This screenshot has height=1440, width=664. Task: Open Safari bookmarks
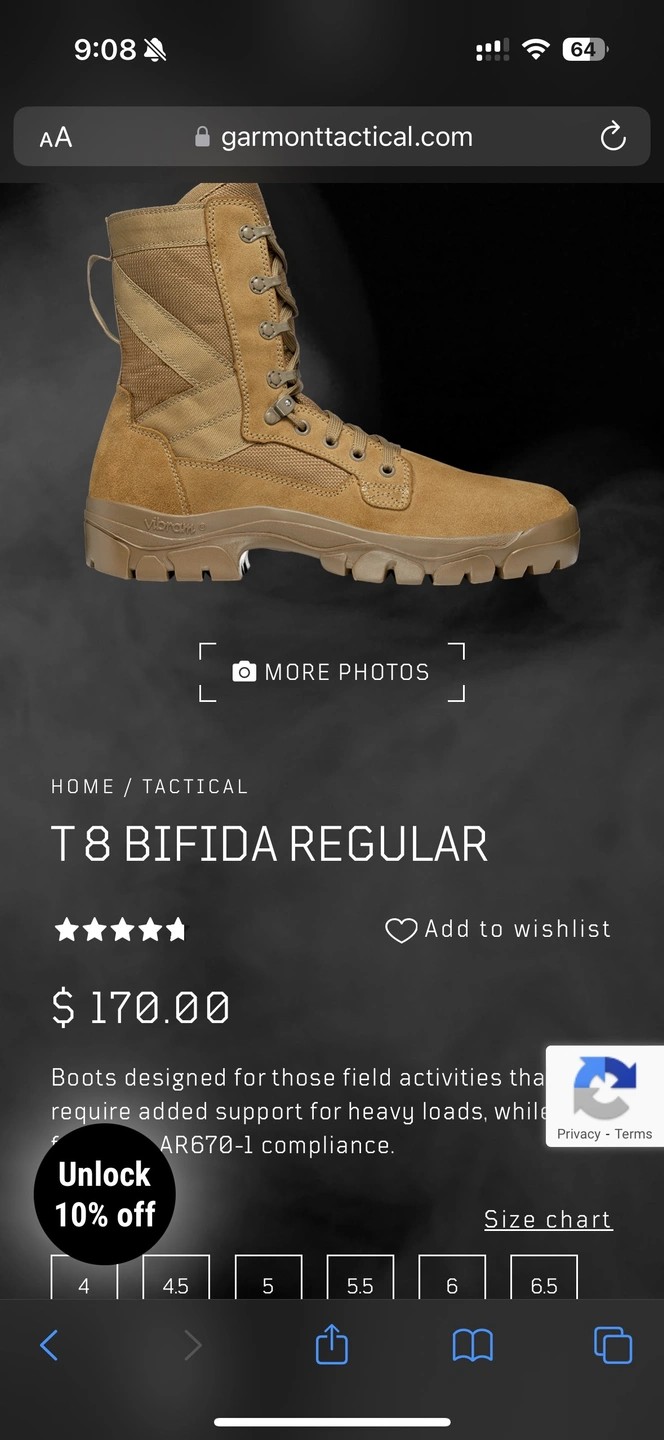(x=472, y=1345)
